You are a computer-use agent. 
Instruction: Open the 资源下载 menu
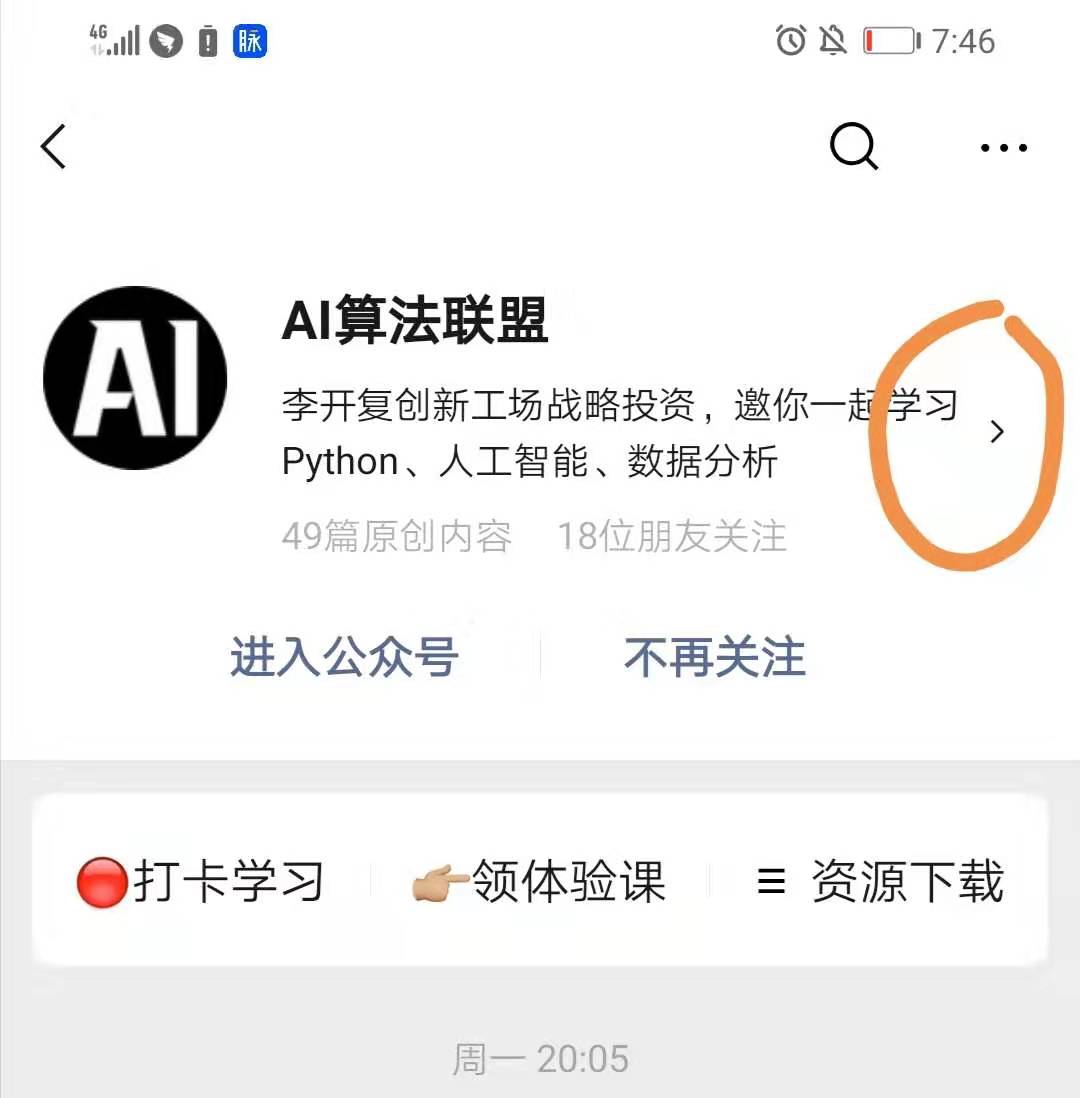pos(880,882)
